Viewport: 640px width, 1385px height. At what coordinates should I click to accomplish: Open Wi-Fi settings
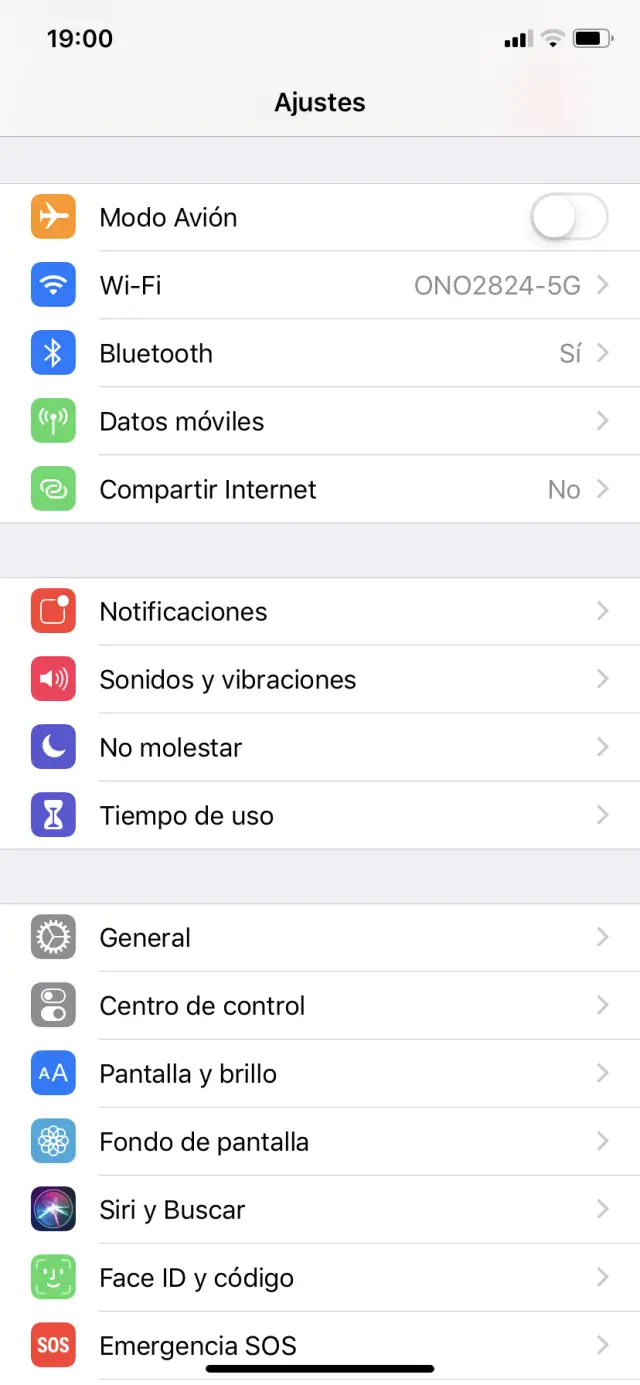click(x=320, y=286)
